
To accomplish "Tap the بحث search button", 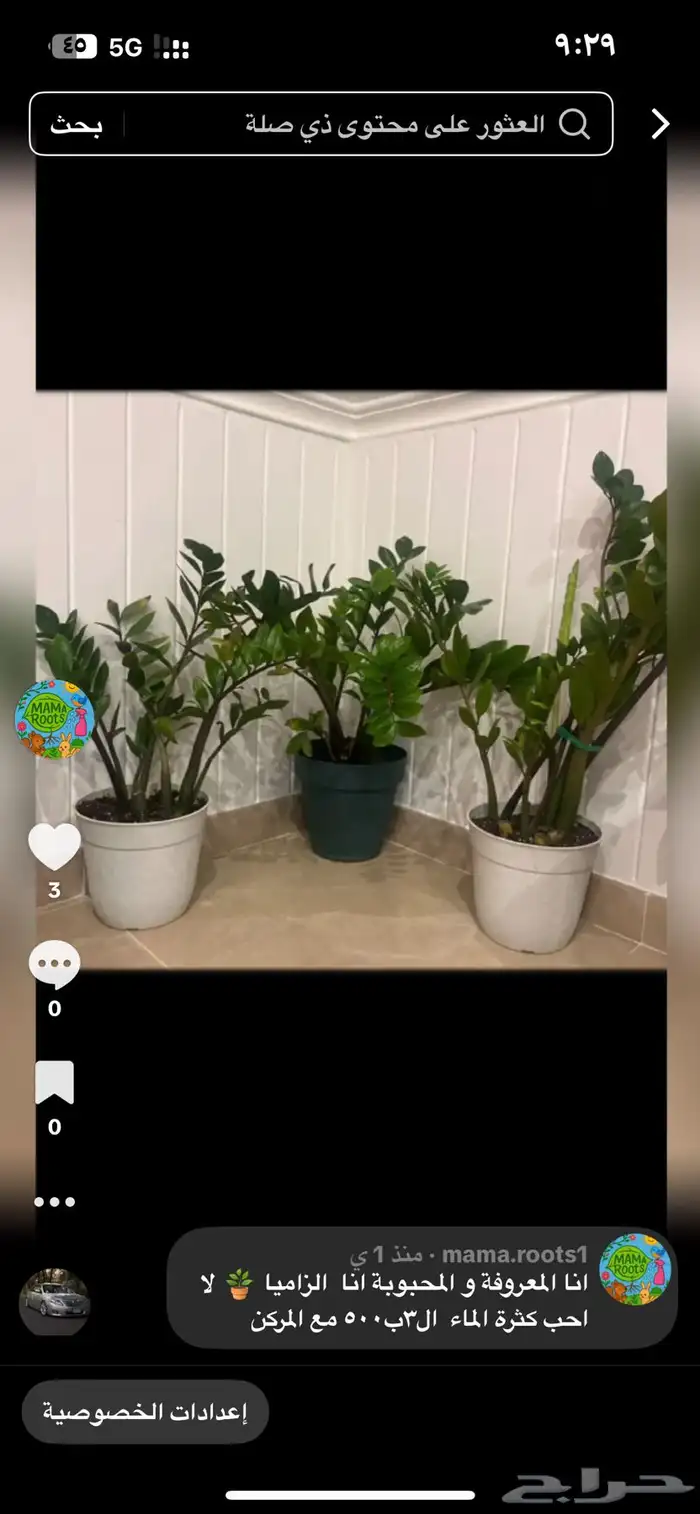I will (76, 124).
